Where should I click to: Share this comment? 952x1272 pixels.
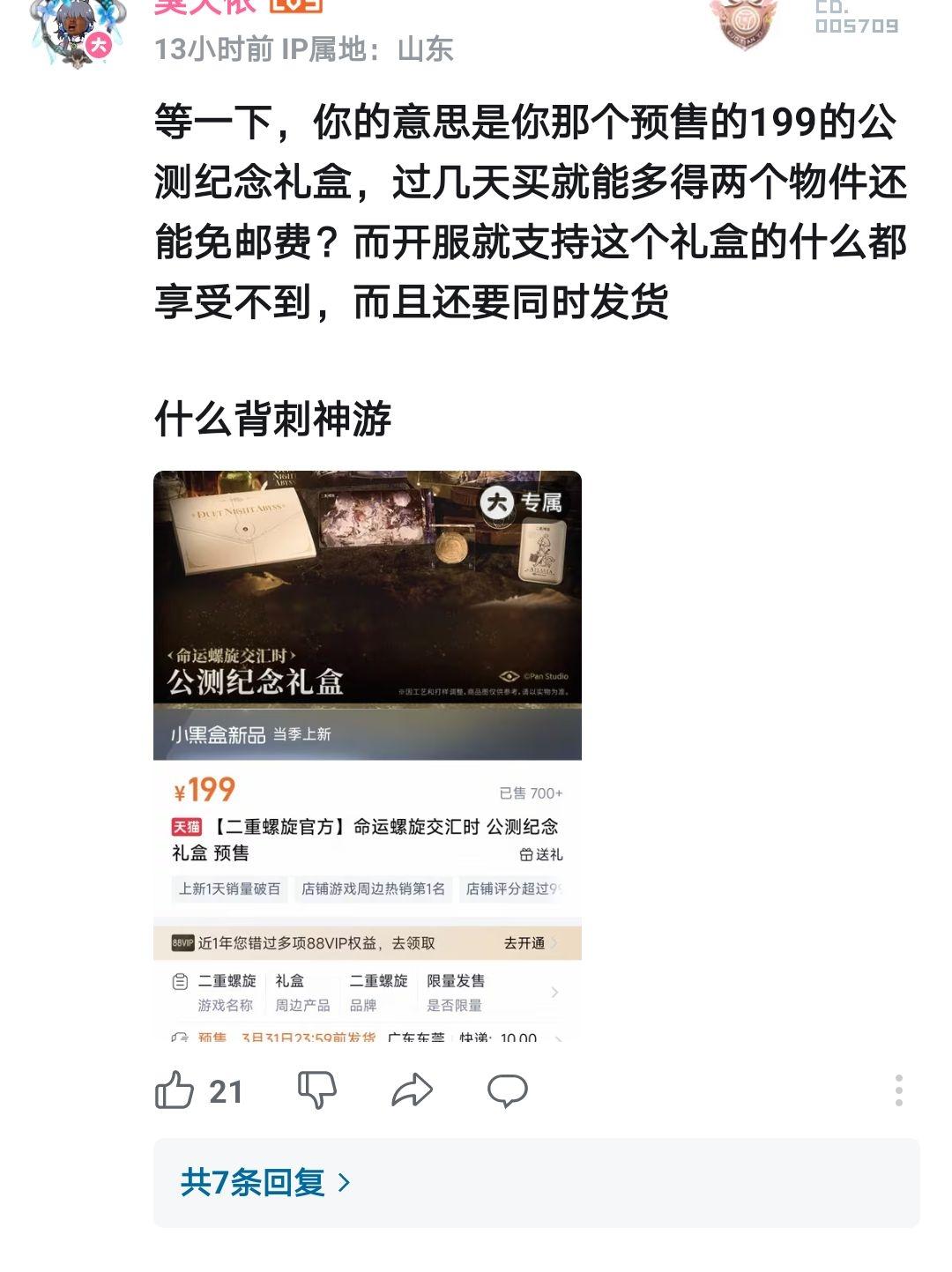412,1090
